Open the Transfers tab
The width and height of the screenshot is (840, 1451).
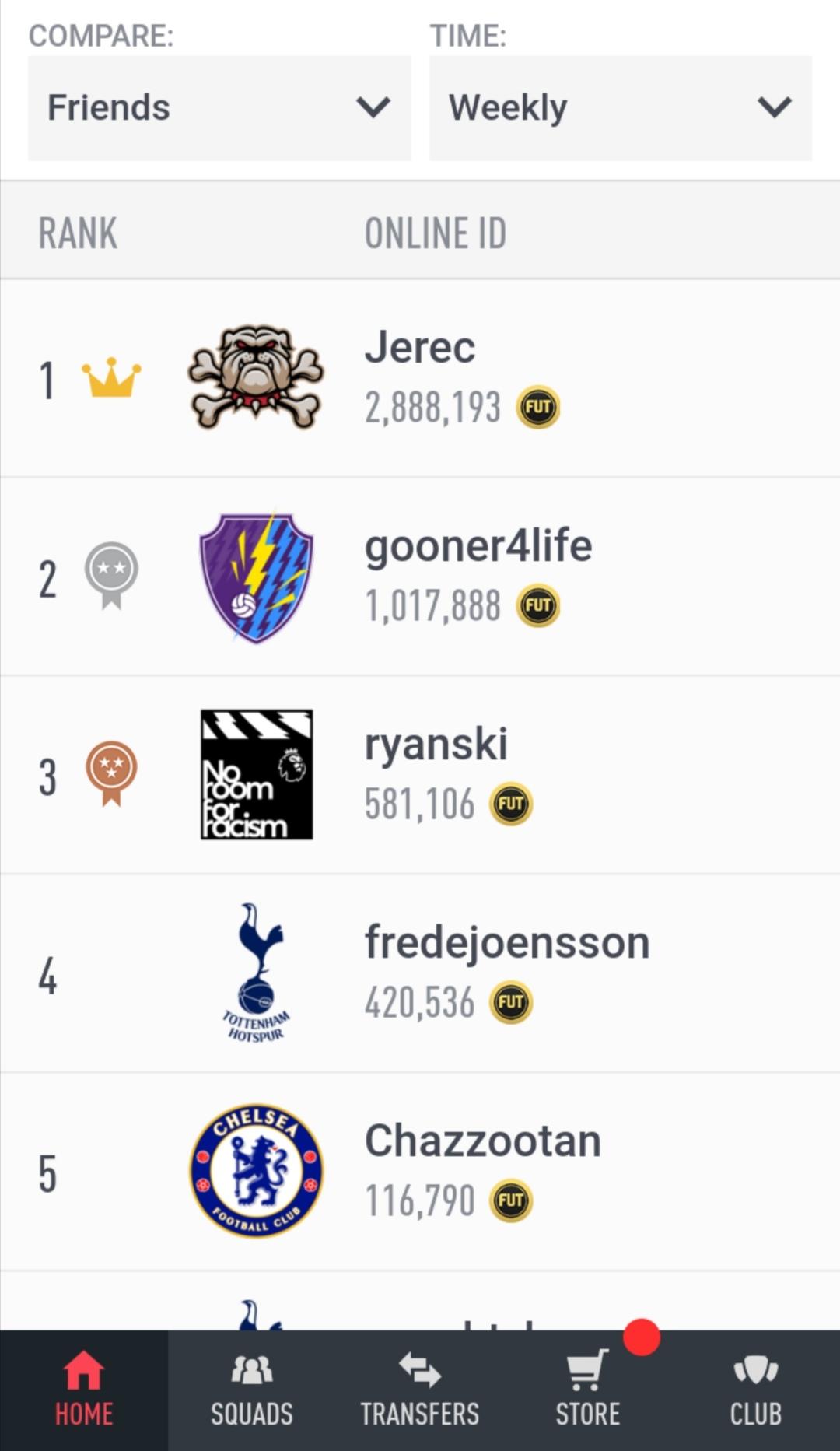pyautogui.click(x=419, y=1390)
